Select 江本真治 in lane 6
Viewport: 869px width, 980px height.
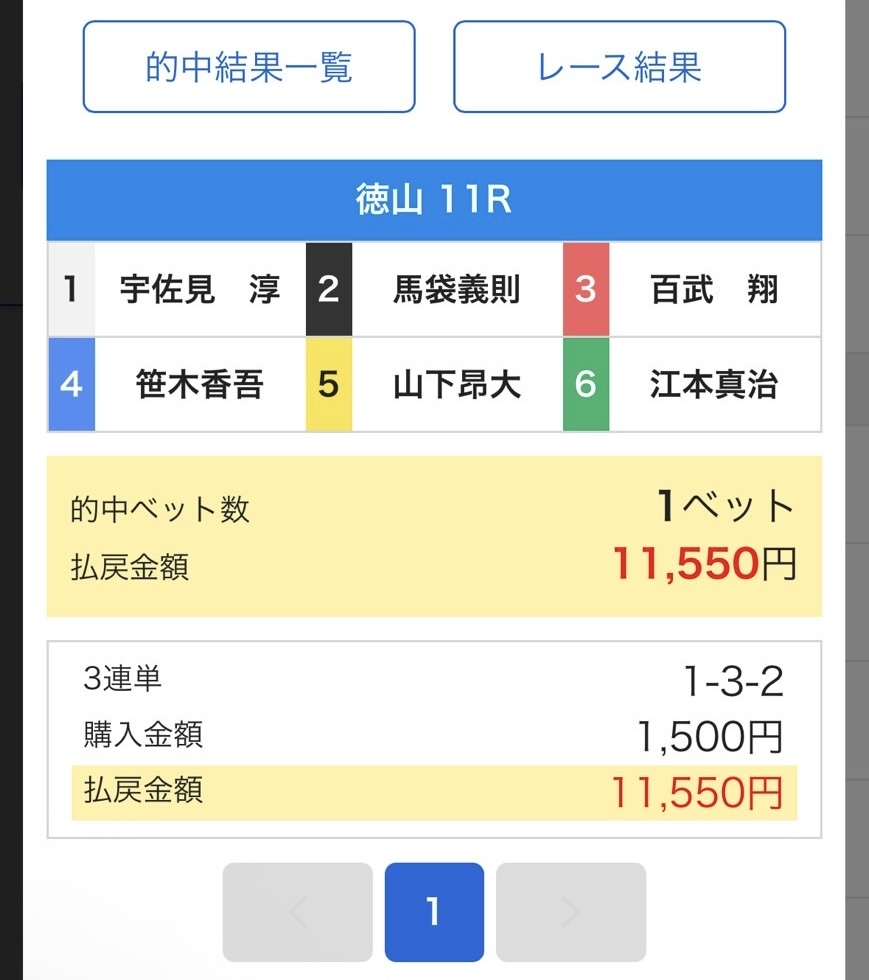[x=713, y=385]
